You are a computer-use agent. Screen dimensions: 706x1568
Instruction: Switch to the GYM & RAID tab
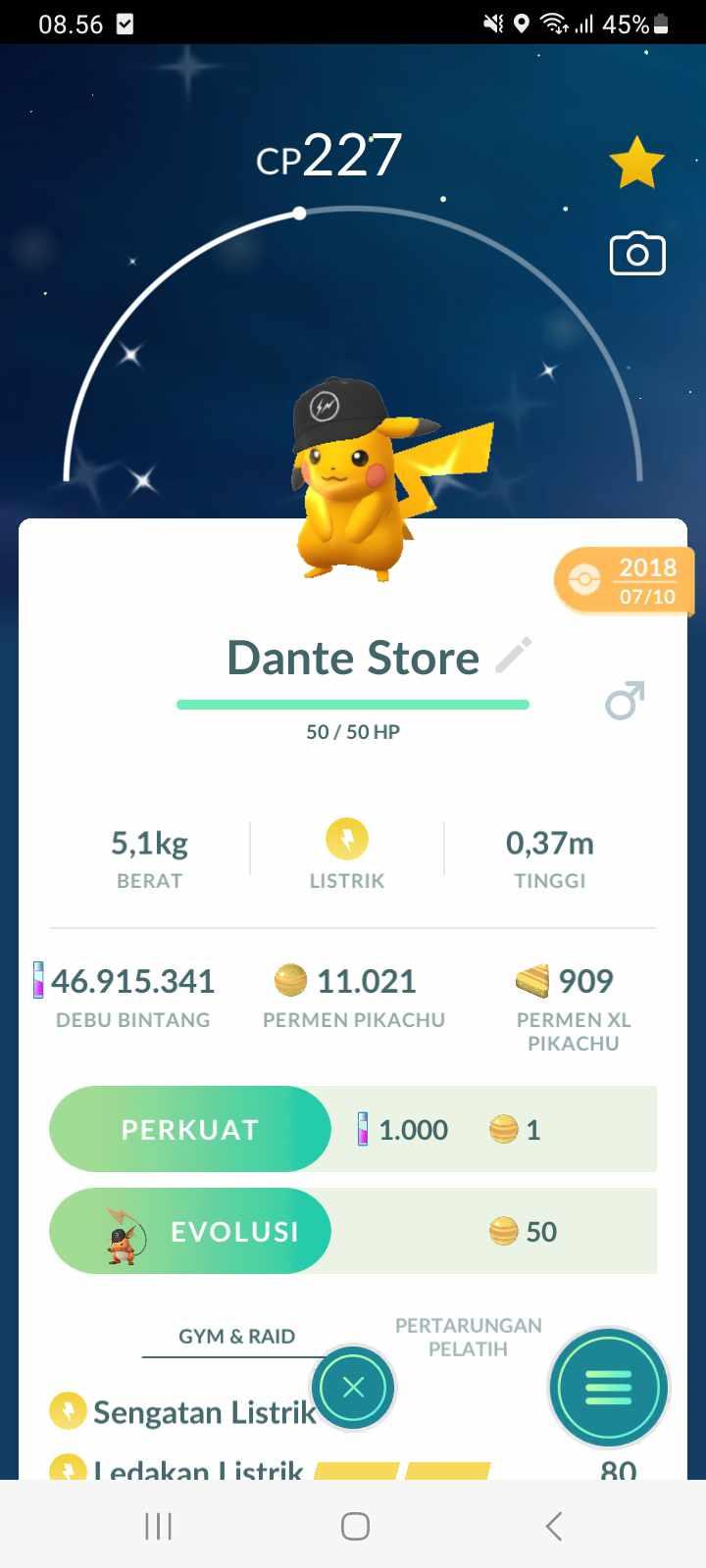point(236,1336)
